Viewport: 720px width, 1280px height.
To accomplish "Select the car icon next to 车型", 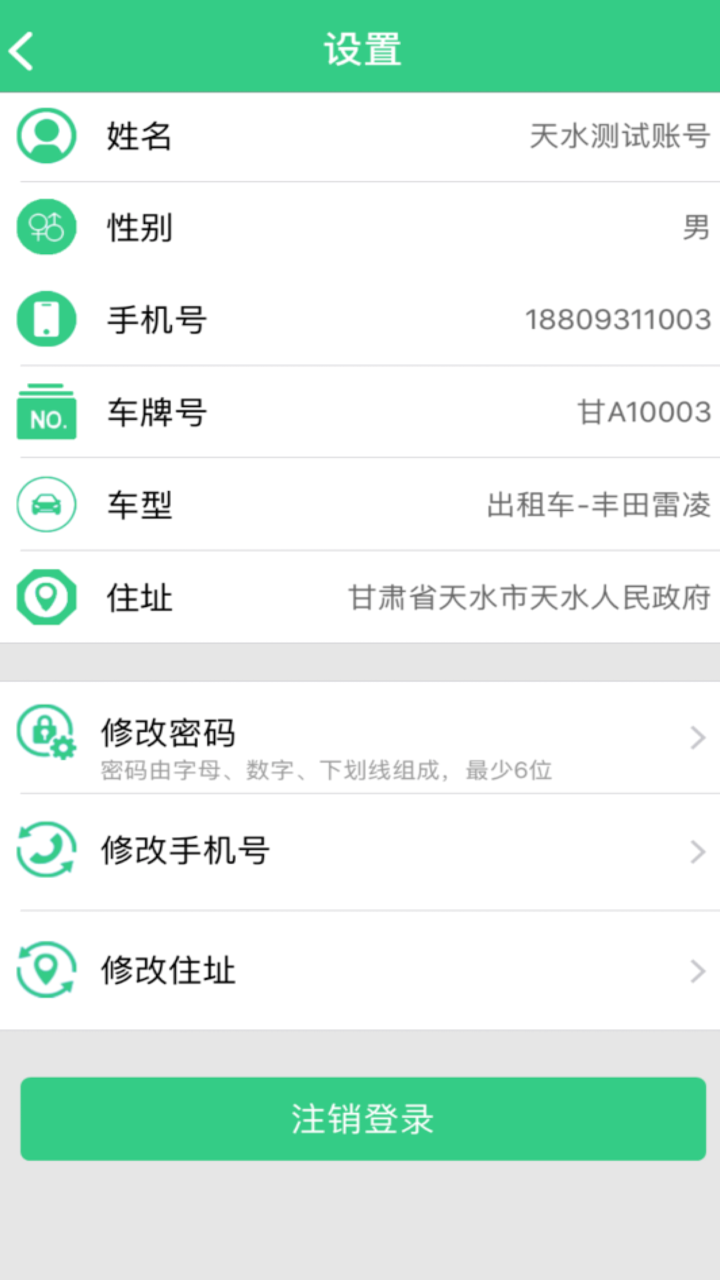I will tap(46, 505).
